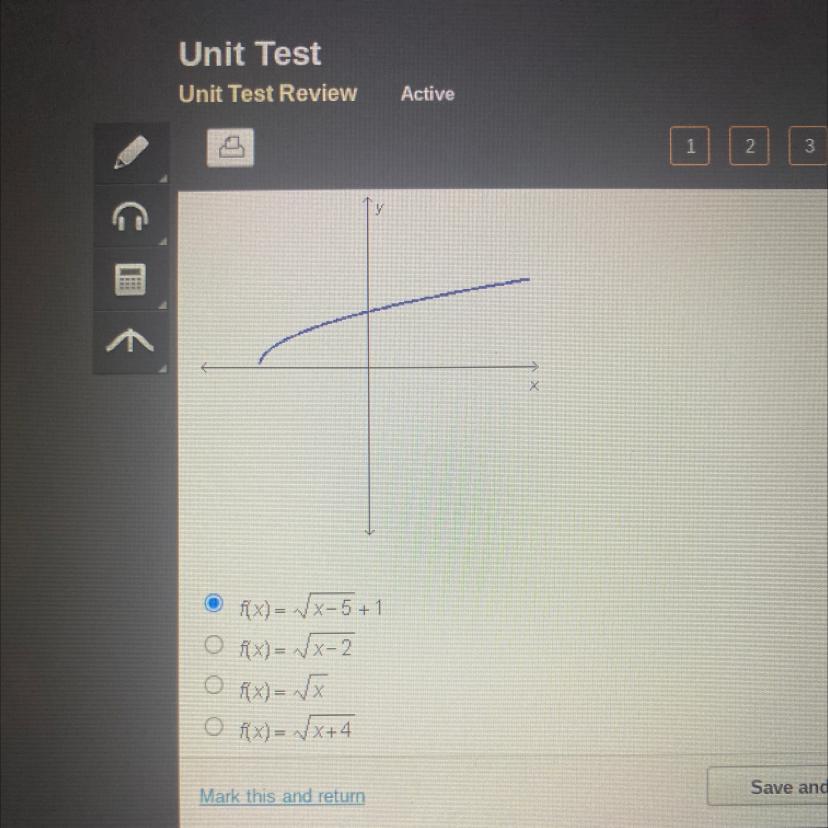Go to question 2
The width and height of the screenshot is (828, 828).
749,146
